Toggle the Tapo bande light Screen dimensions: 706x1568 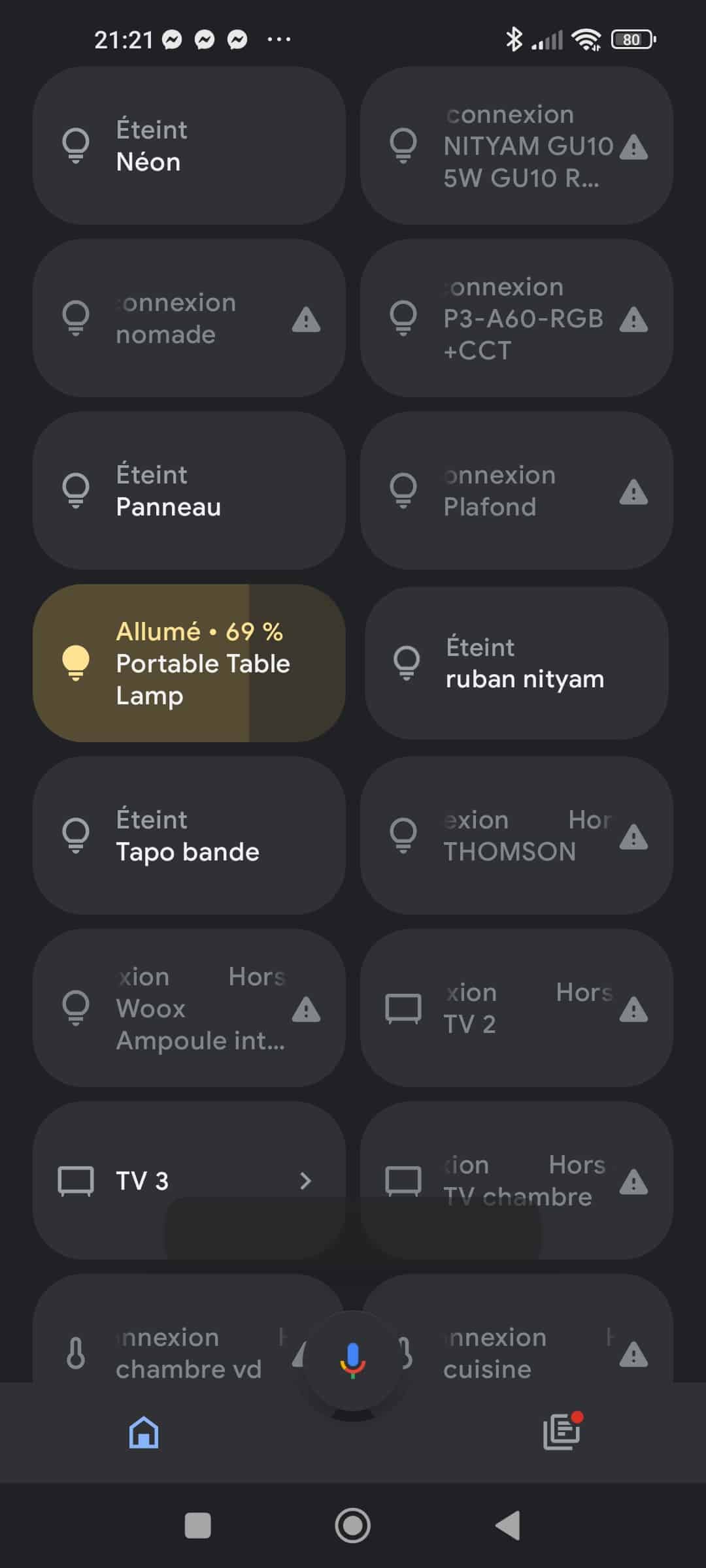[x=189, y=835]
